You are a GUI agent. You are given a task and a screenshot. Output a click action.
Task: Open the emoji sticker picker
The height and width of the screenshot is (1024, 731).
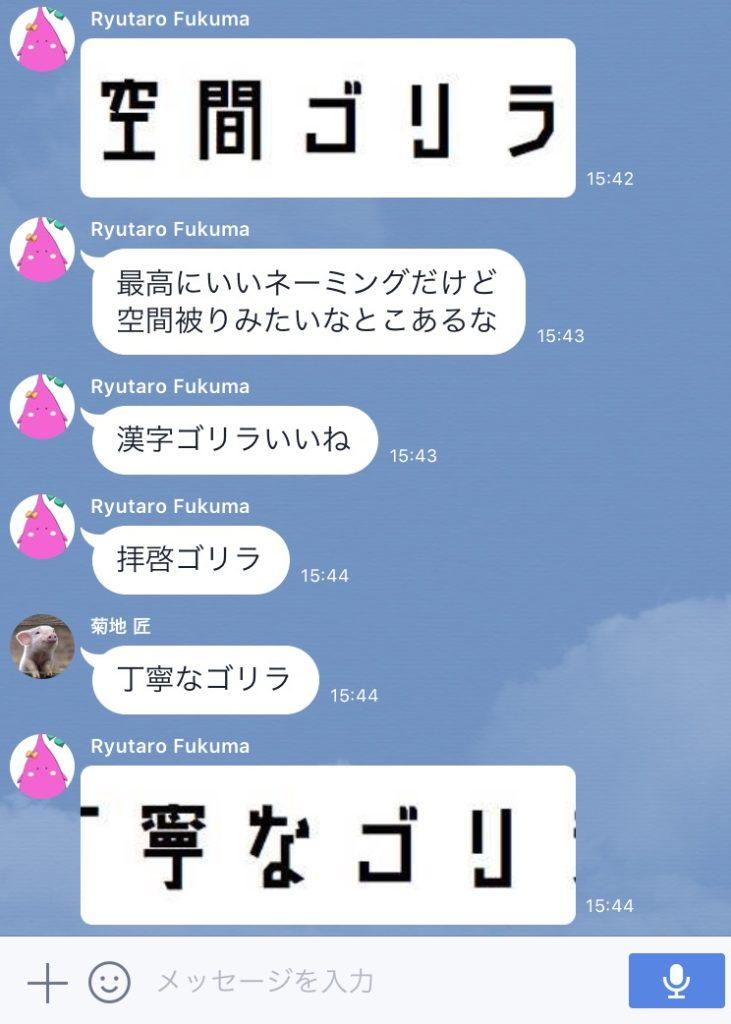pyautogui.click(x=109, y=982)
